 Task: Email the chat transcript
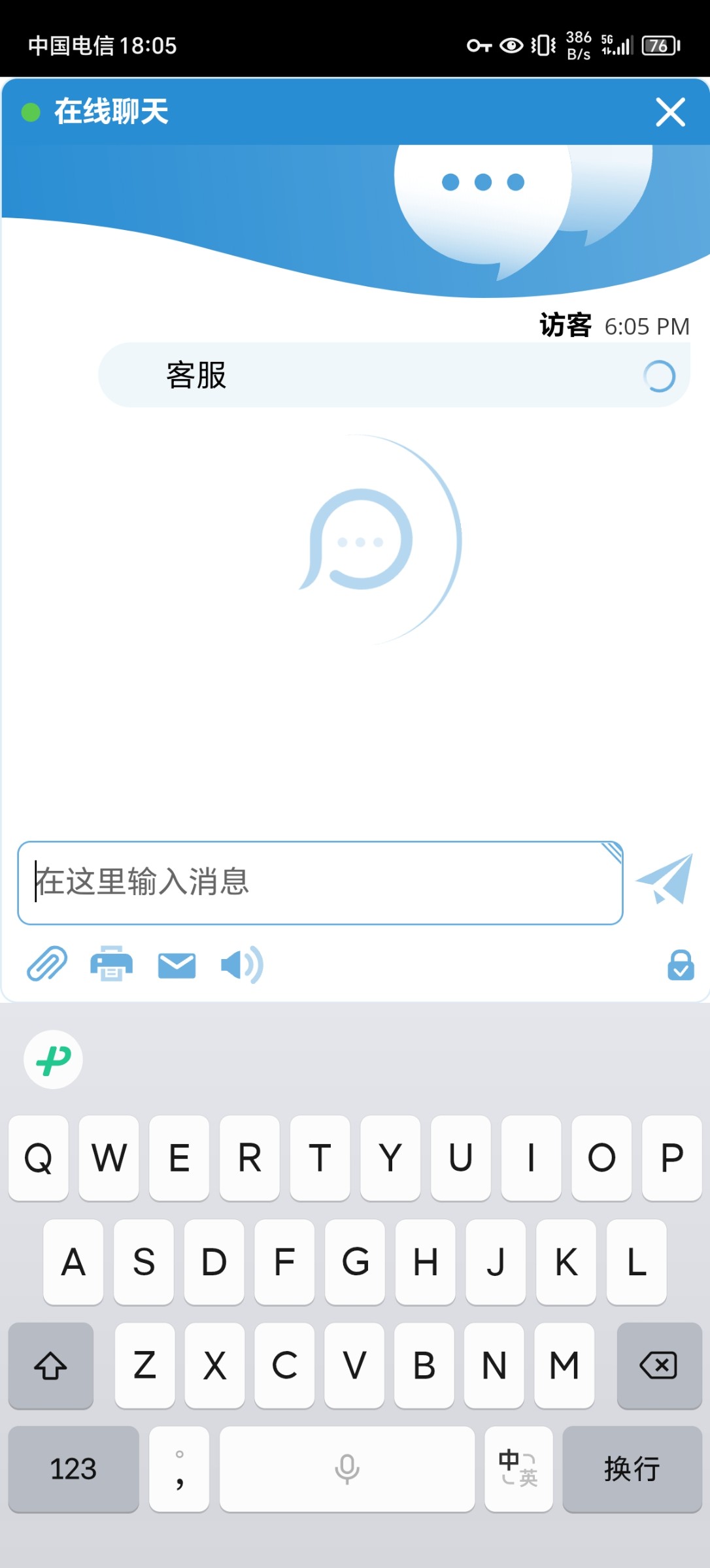[x=177, y=965]
